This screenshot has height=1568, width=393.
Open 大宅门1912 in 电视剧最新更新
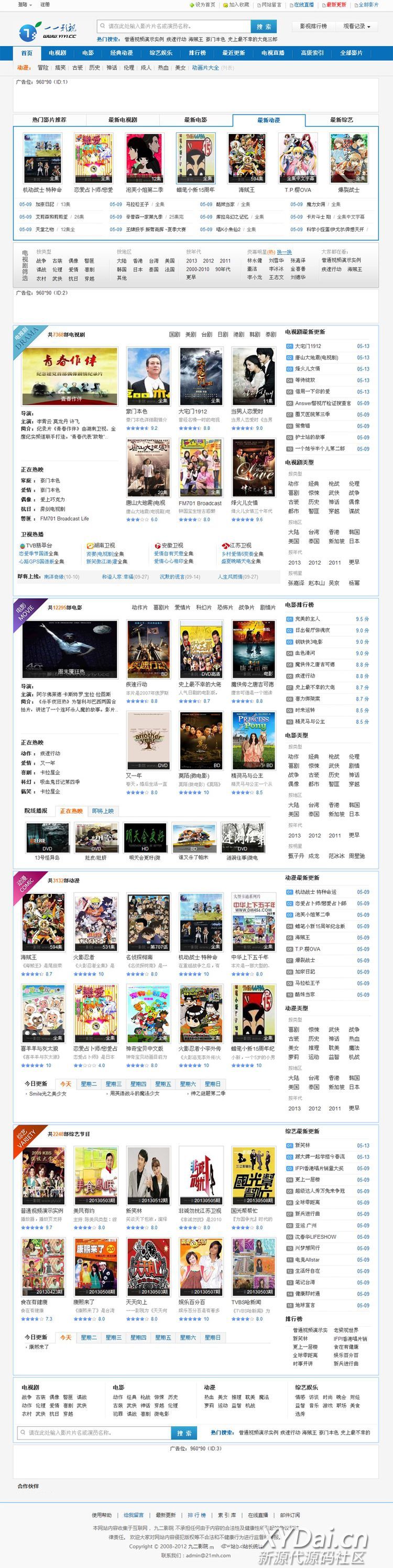click(308, 346)
